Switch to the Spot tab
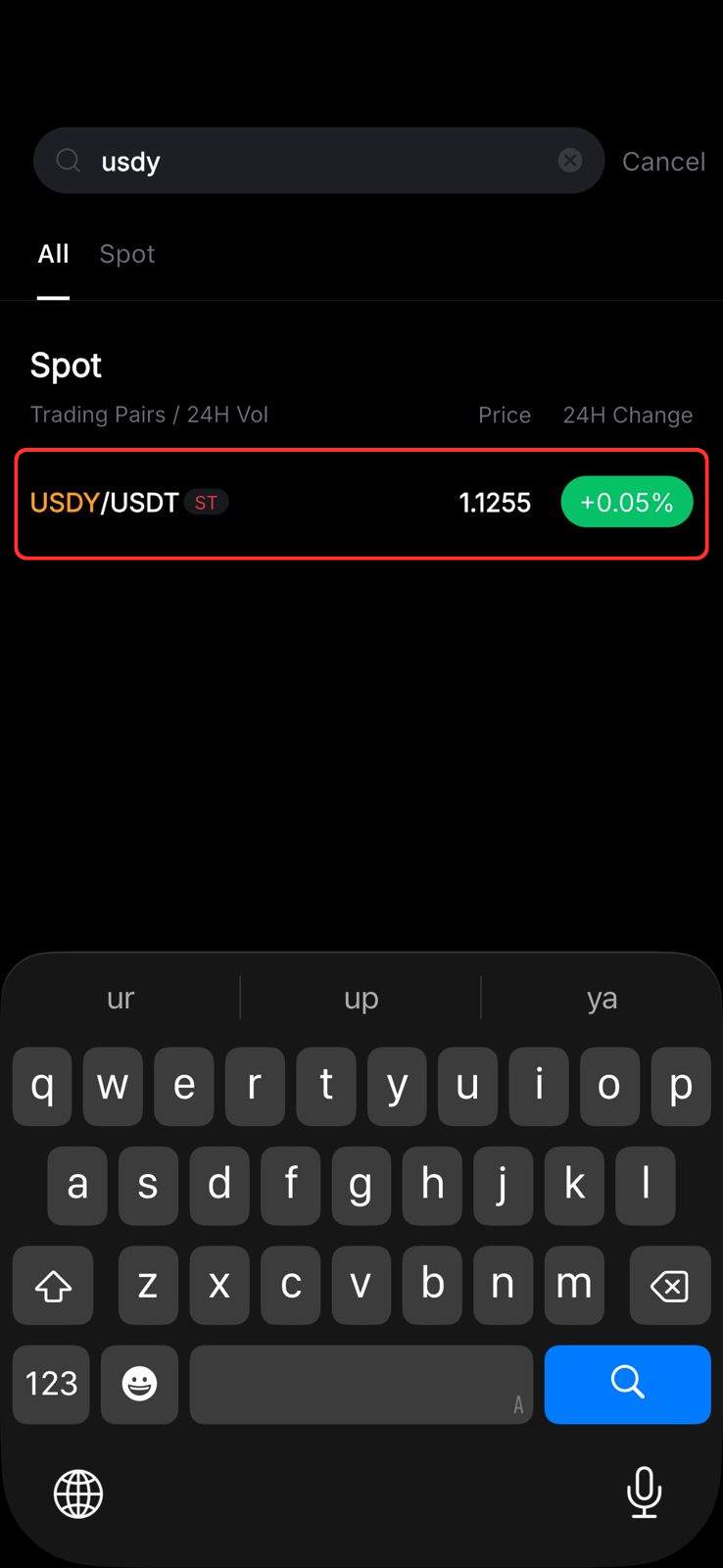This screenshot has width=723, height=1568. (126, 254)
